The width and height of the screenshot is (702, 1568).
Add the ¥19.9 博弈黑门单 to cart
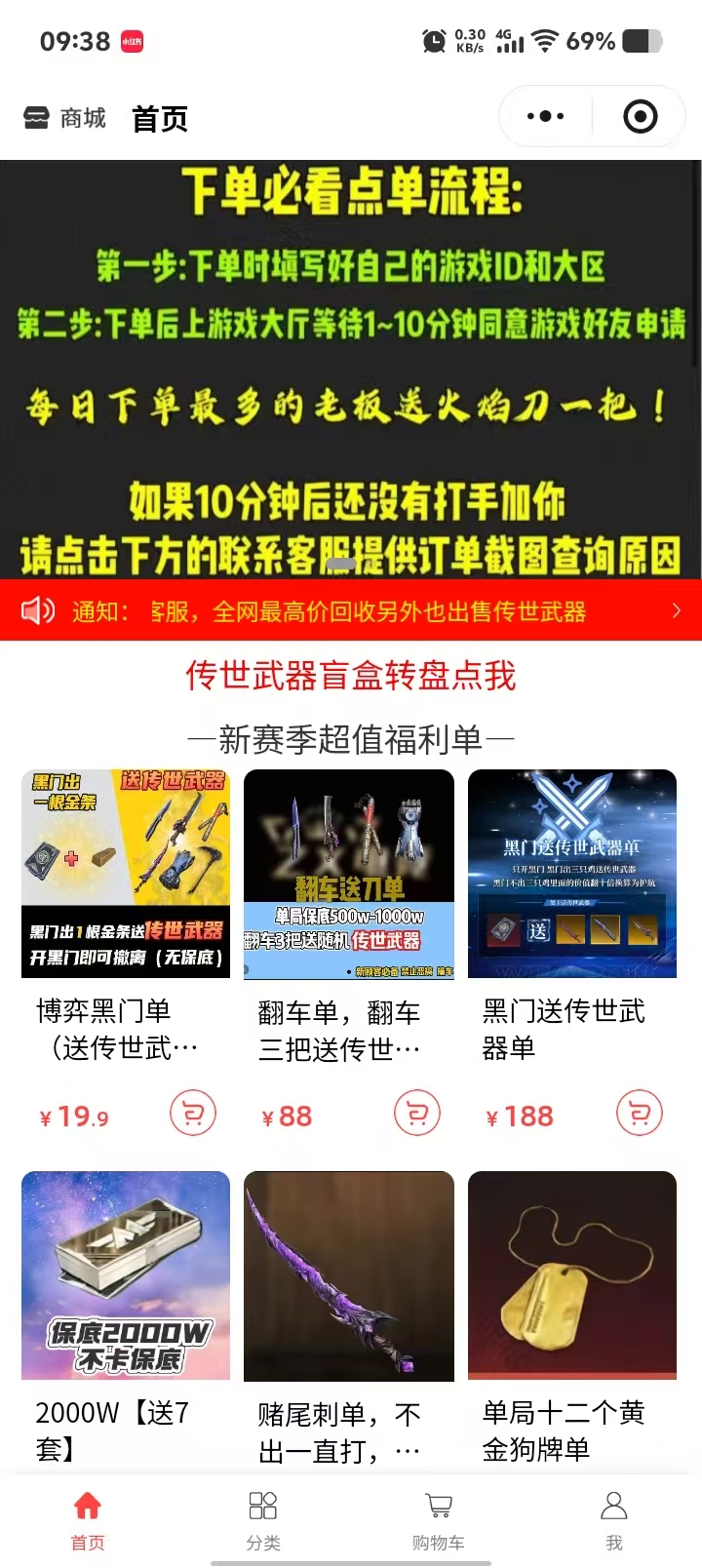pos(193,1113)
